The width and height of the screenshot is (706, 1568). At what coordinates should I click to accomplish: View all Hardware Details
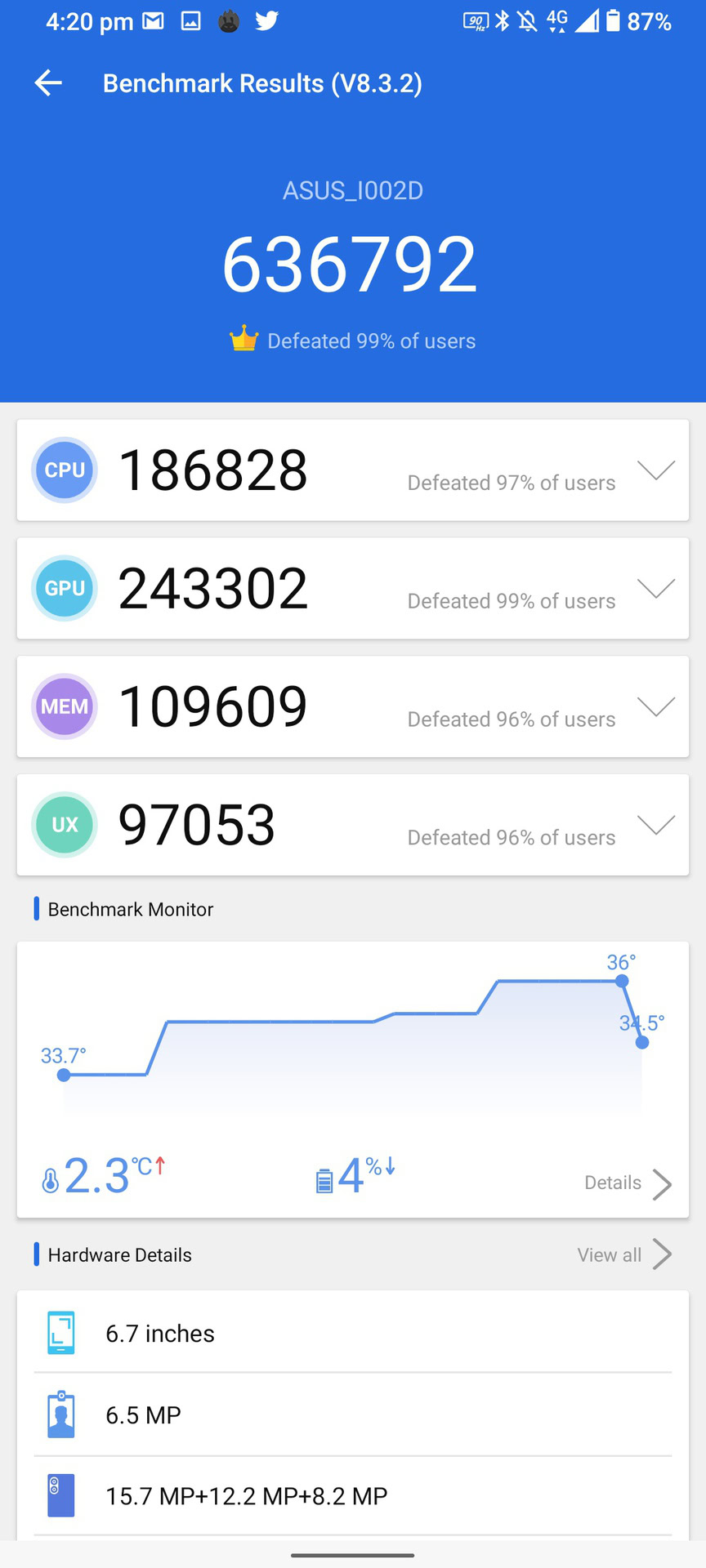pos(624,1254)
